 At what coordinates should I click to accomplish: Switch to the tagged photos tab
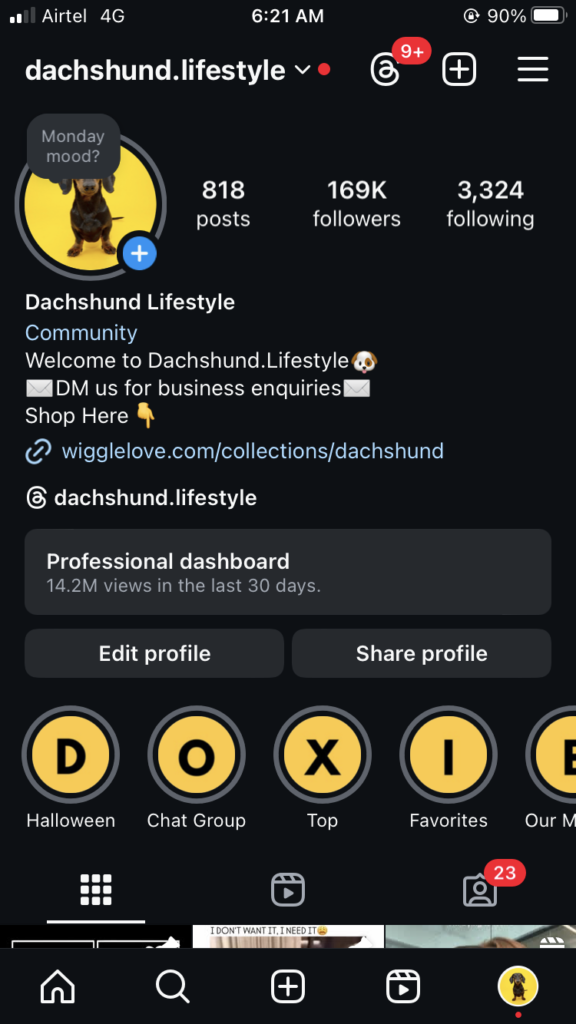click(480, 889)
